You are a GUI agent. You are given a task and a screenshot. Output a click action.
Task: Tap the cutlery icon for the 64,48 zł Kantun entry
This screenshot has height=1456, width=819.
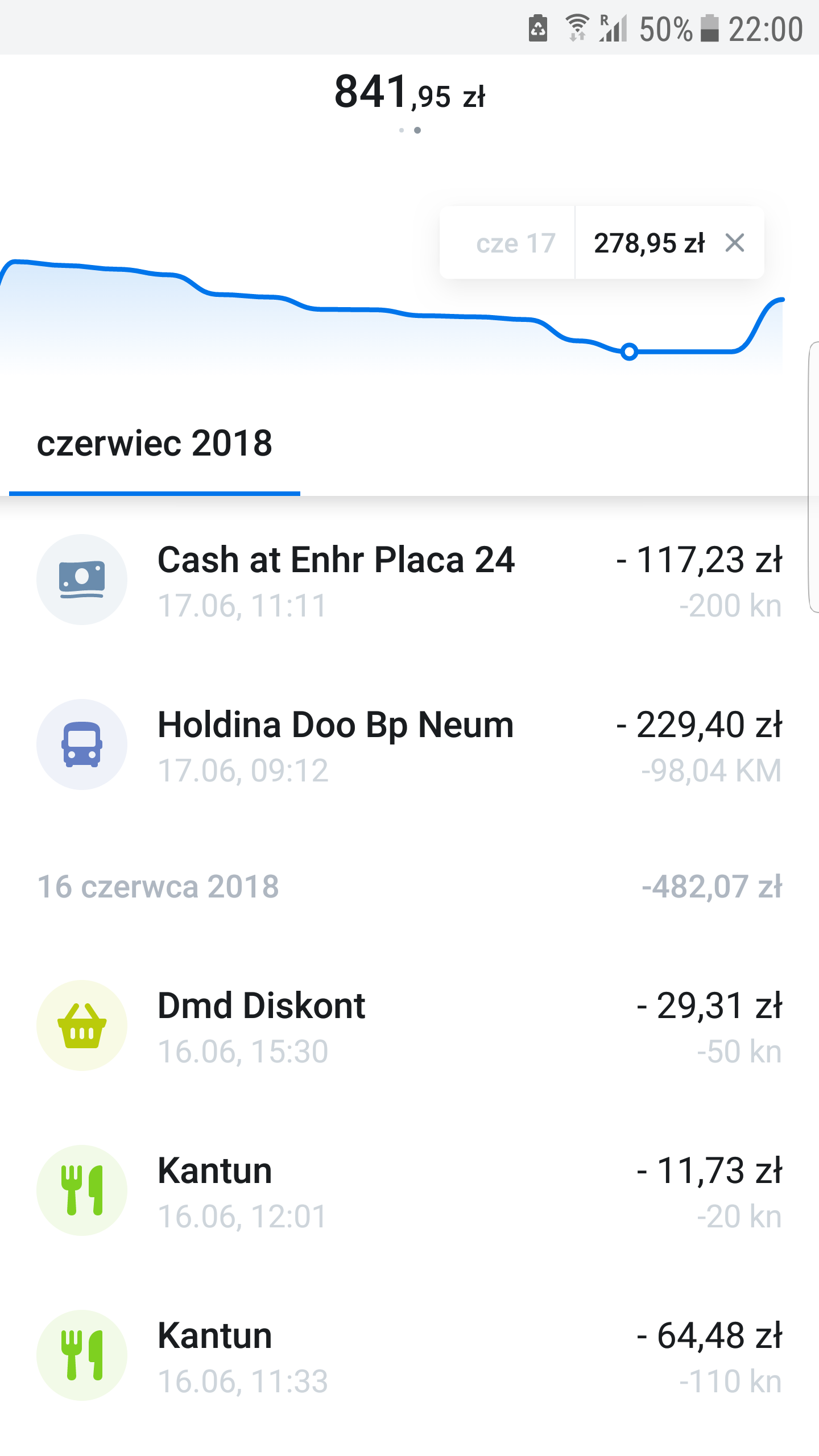coord(82,1355)
